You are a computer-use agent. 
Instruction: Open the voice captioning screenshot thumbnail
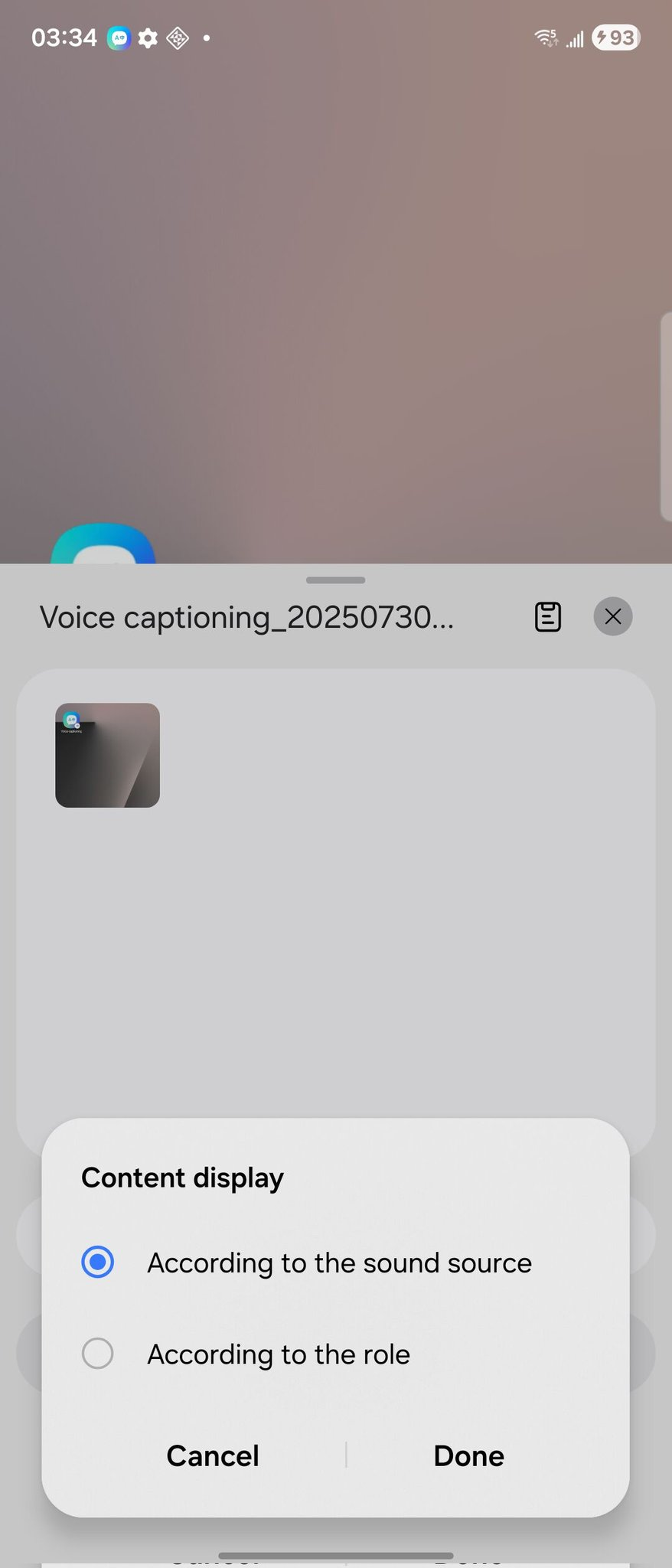108,755
